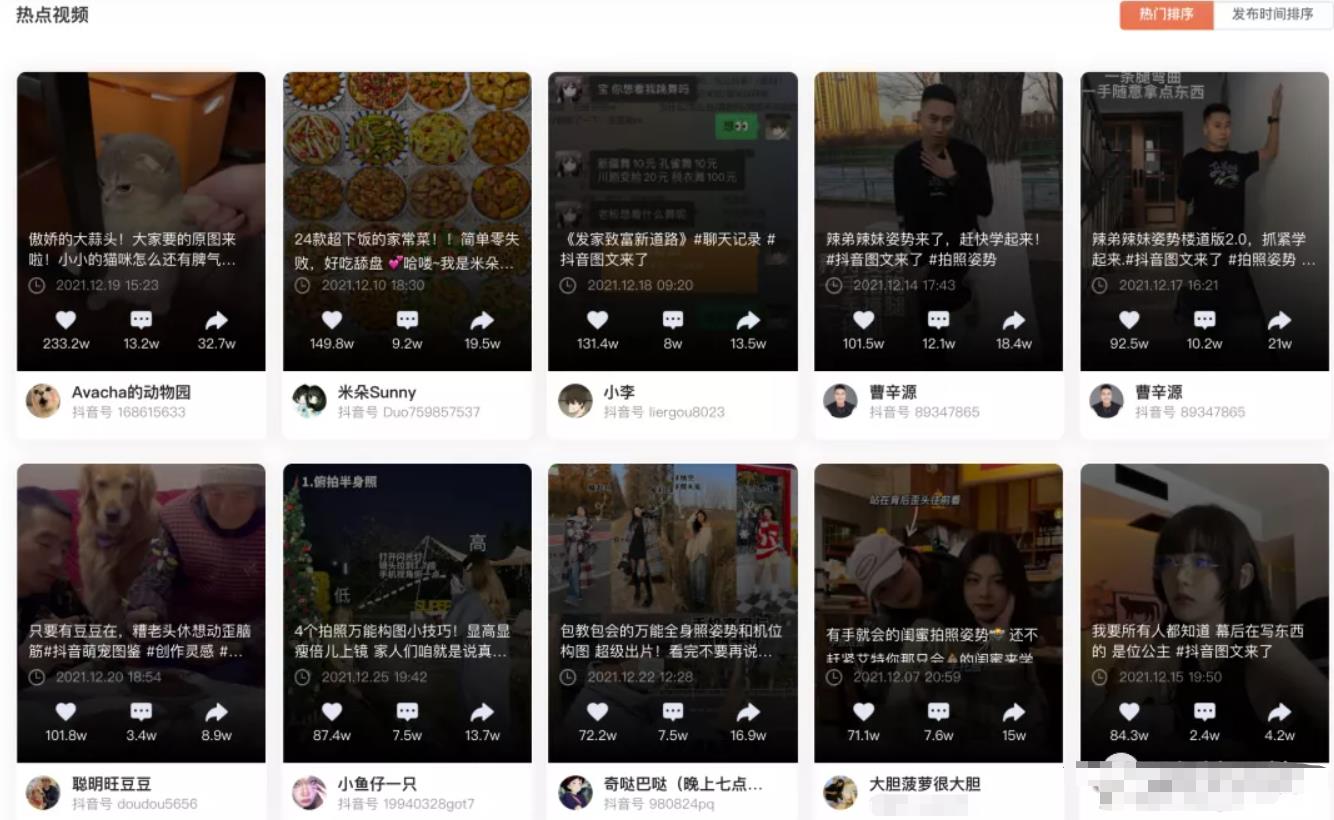Open the 有手就会的闺蜜拍照姿势 video card
1334x820 pixels.
pos(938,570)
